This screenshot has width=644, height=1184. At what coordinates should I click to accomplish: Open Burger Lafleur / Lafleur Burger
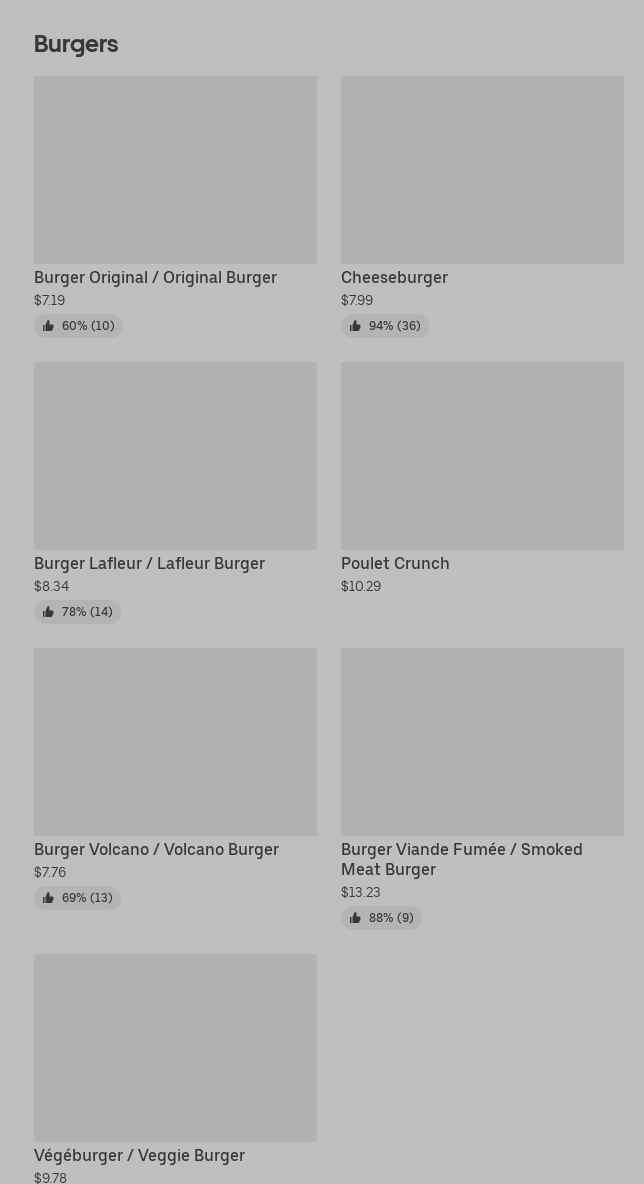pyautogui.click(x=175, y=492)
